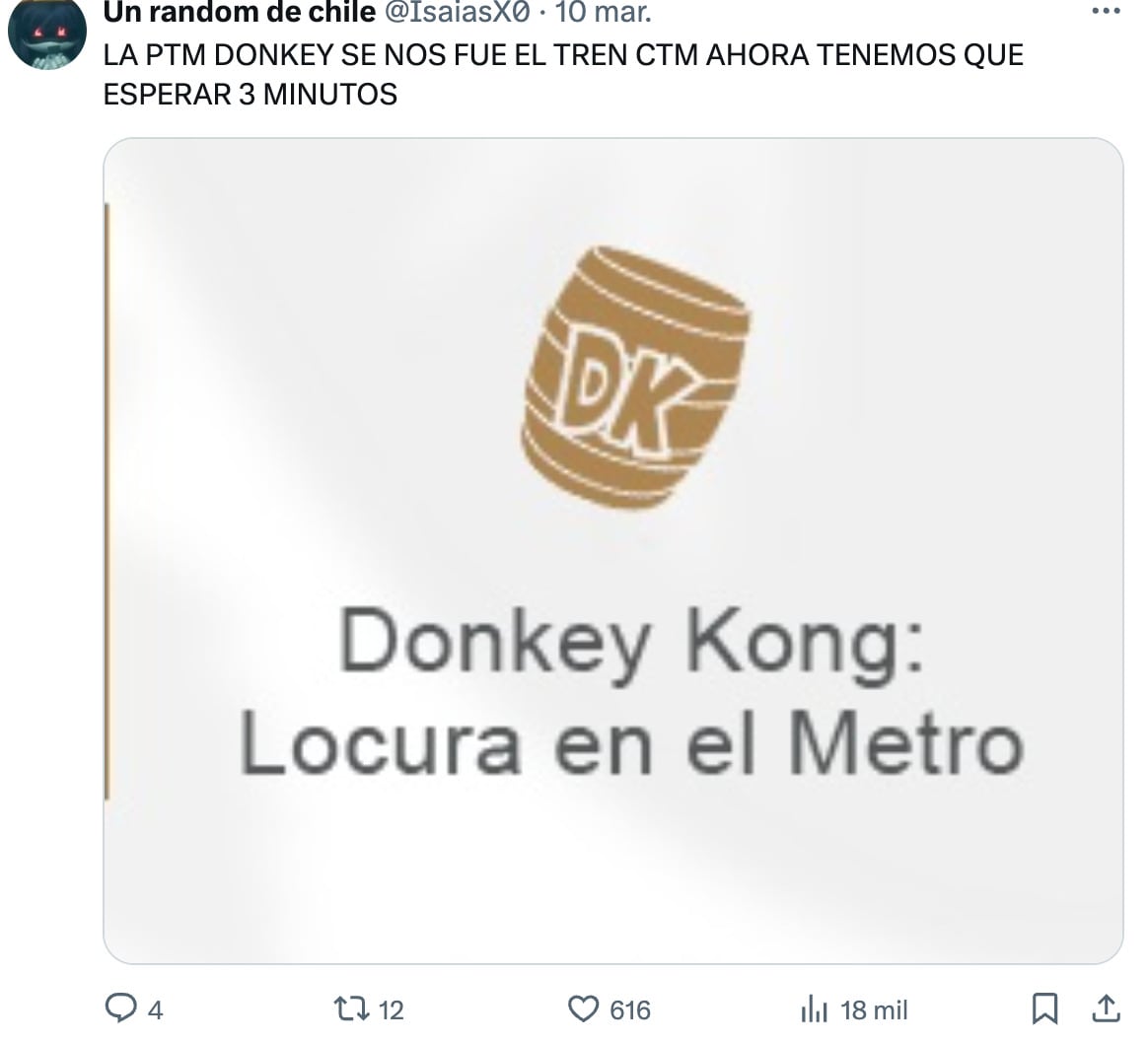Open the tweet's three-dot overflow menu

[1107, 13]
